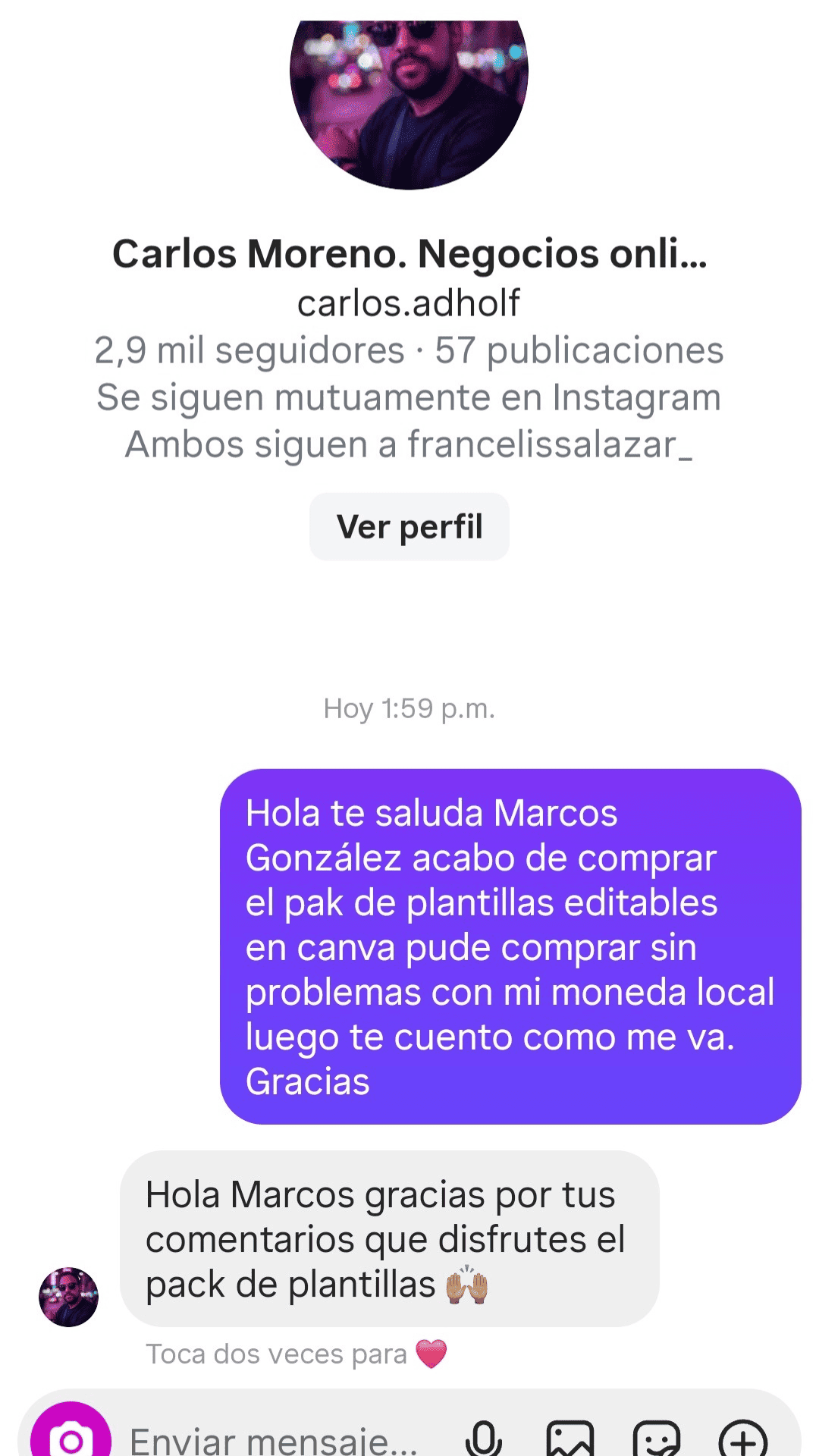The width and height of the screenshot is (819, 1456).
Task: Open Carlos Moreno's profile with Ver perfil
Action: click(409, 527)
